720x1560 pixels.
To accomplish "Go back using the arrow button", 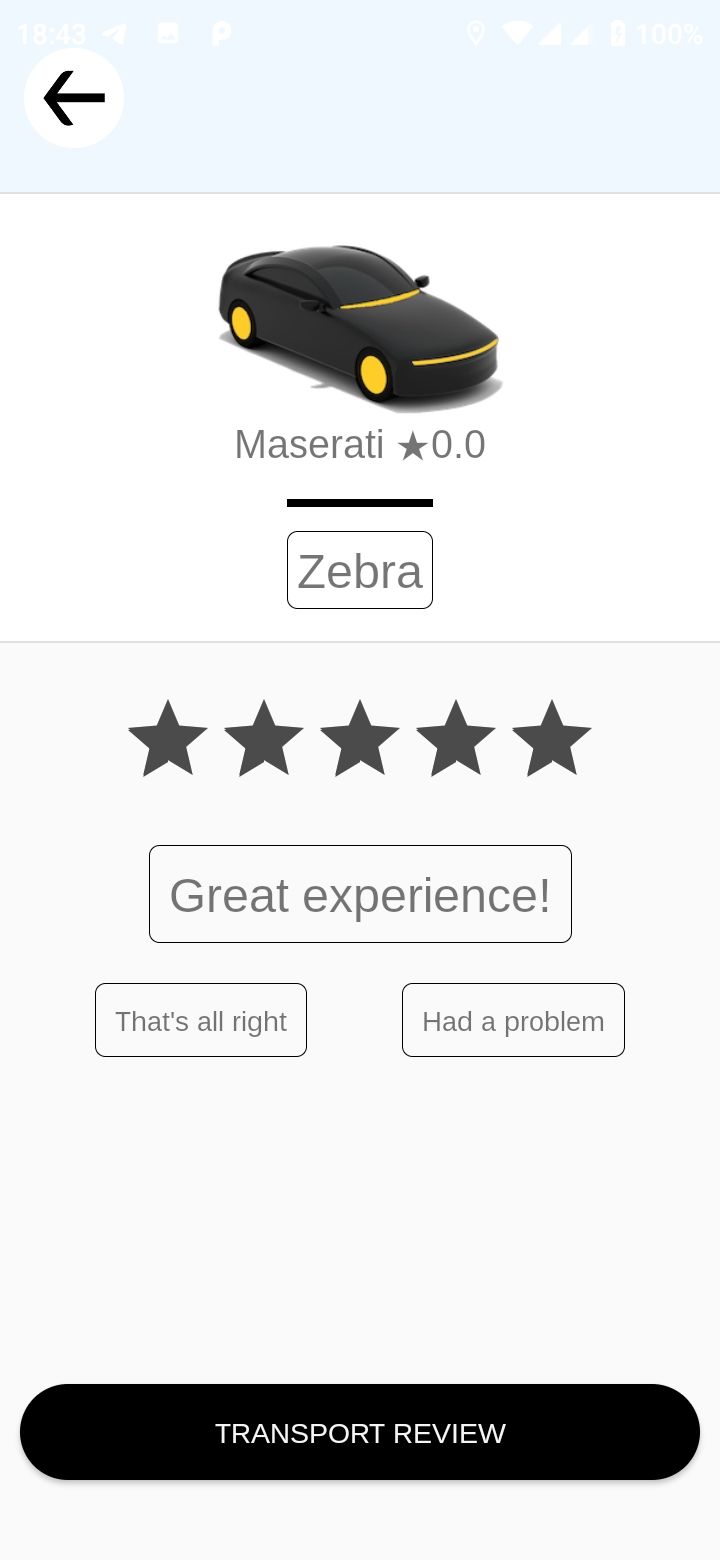I will click(x=74, y=98).
